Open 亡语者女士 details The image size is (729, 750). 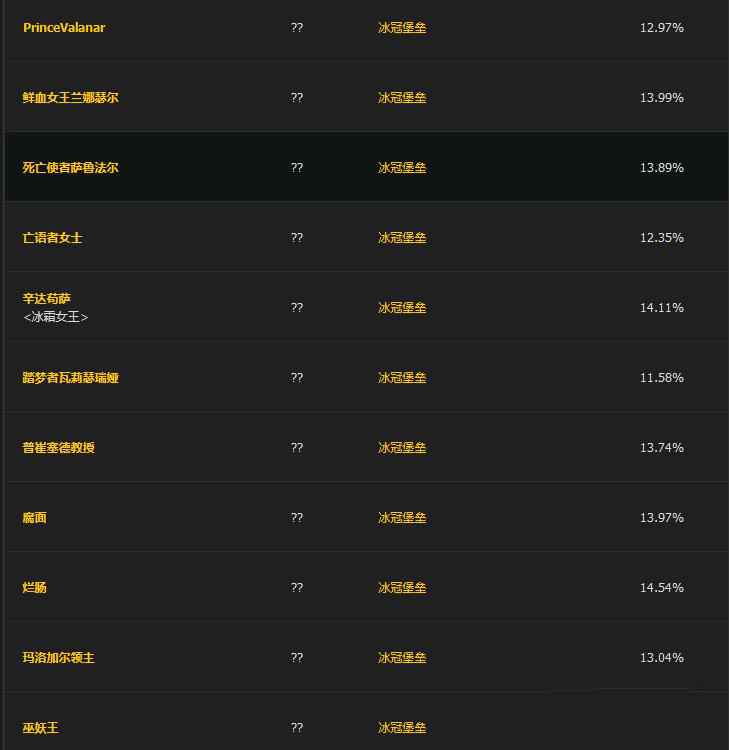[52, 238]
